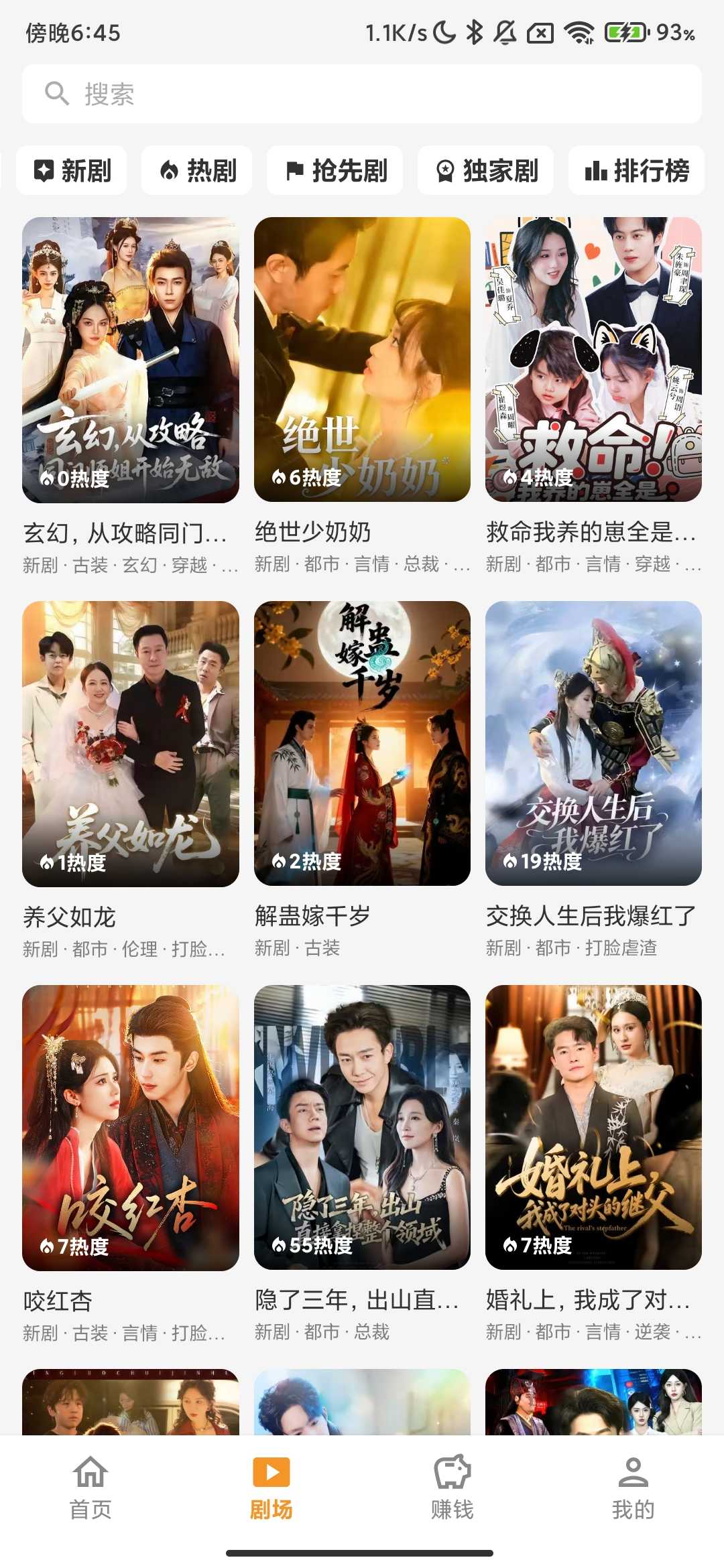Open the drama 解蛊嫁千岁
This screenshot has height=1568, width=724.
362,744
